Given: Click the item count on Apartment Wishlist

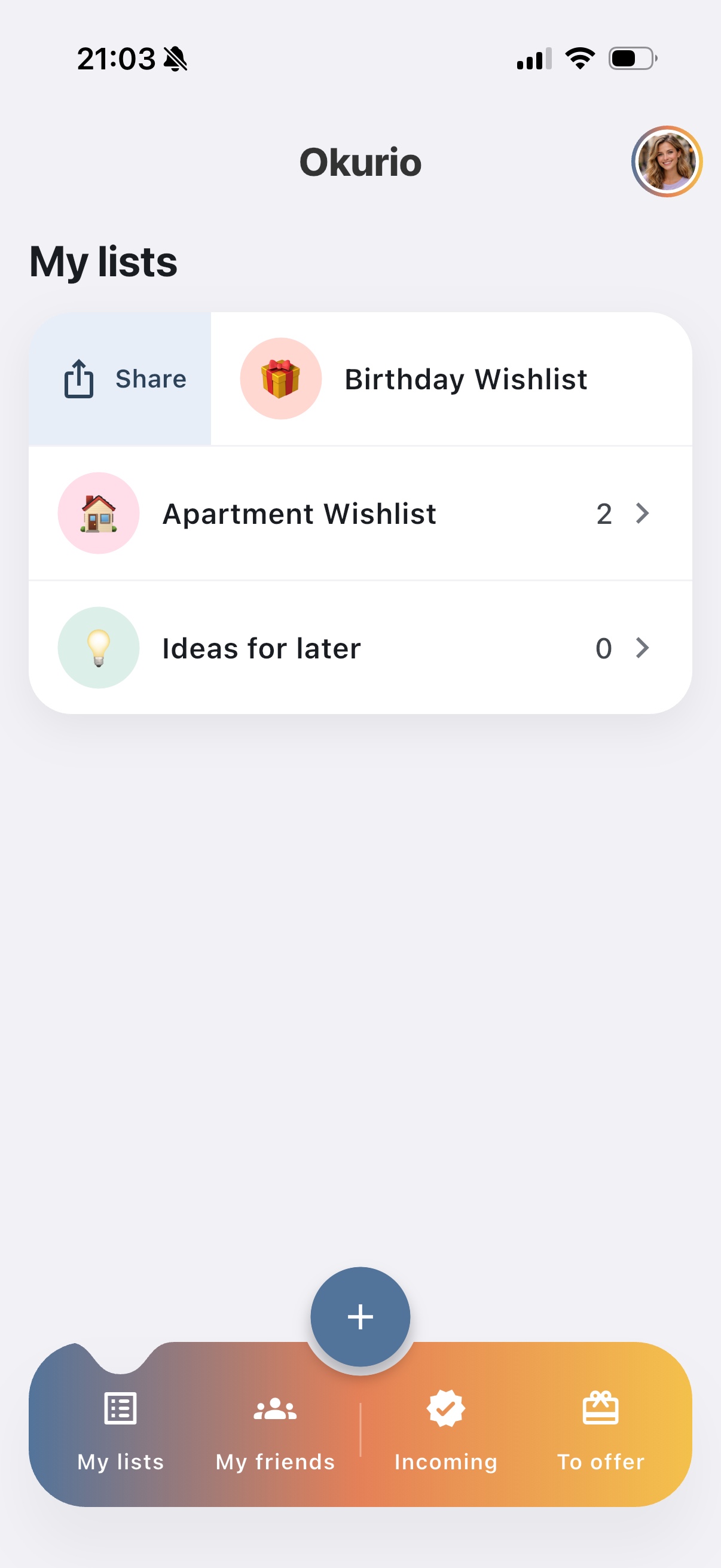Looking at the screenshot, I should (604, 514).
